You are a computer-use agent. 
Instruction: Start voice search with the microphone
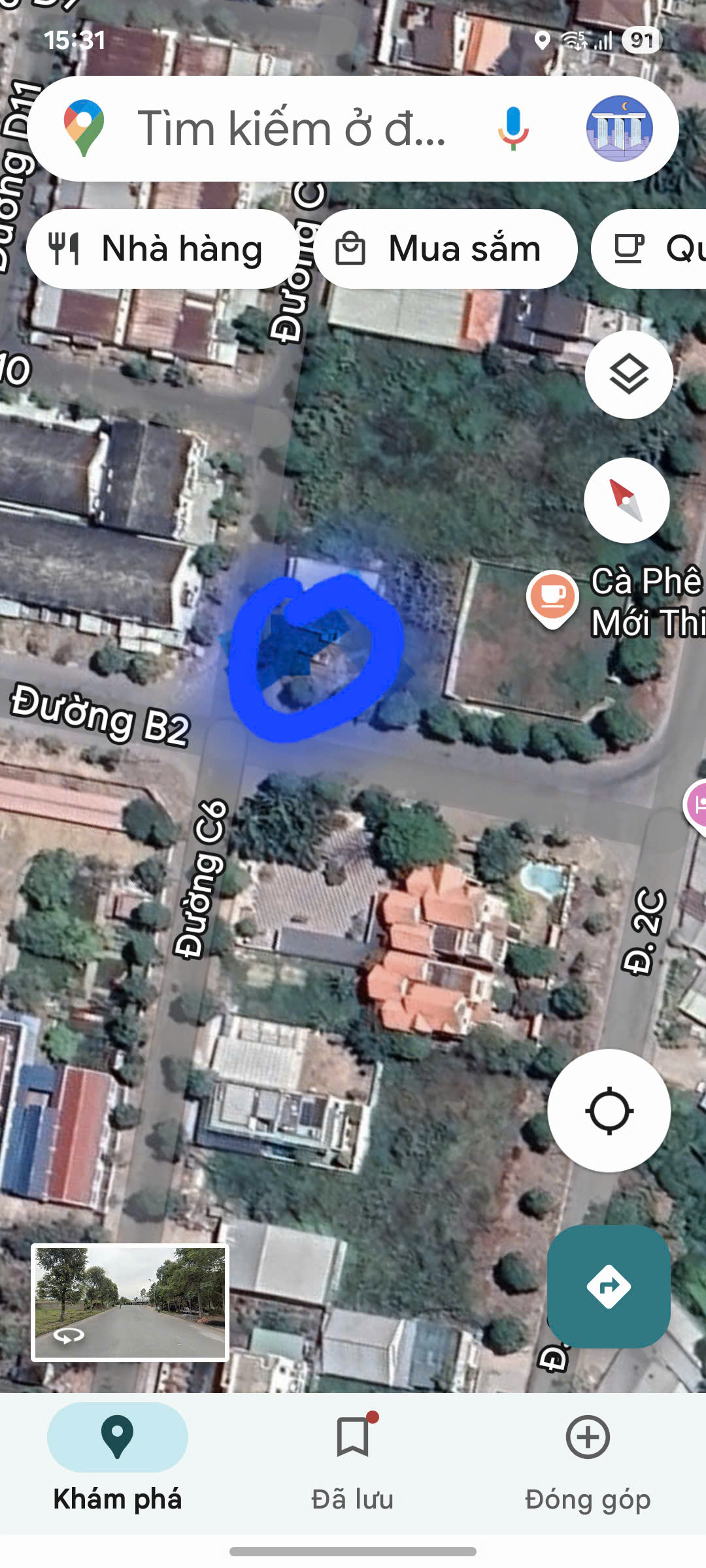pyautogui.click(x=513, y=129)
